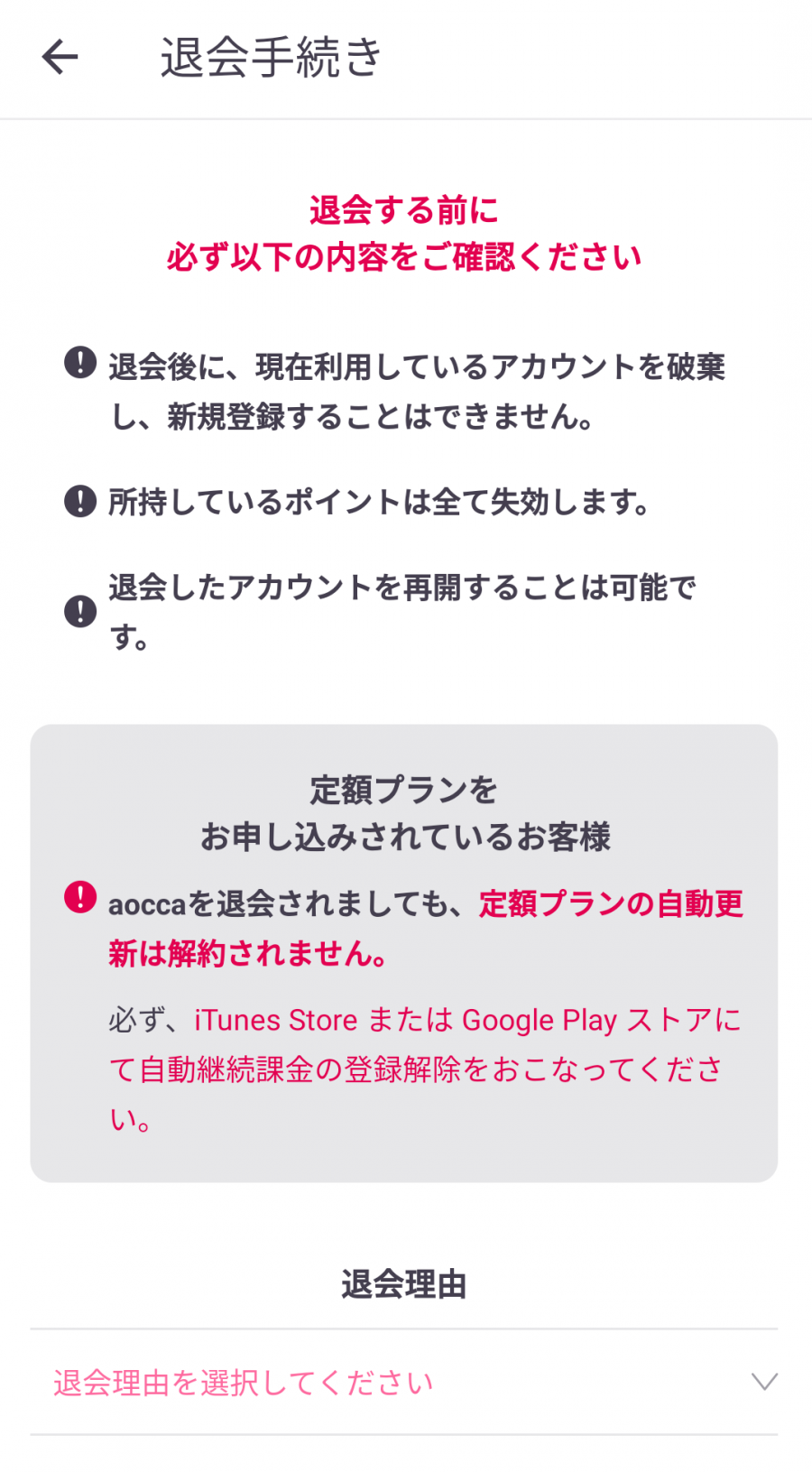This screenshot has height=1472, width=812.
Task: Open the 退会理由を選択してください dropdown
Action: [403, 1382]
